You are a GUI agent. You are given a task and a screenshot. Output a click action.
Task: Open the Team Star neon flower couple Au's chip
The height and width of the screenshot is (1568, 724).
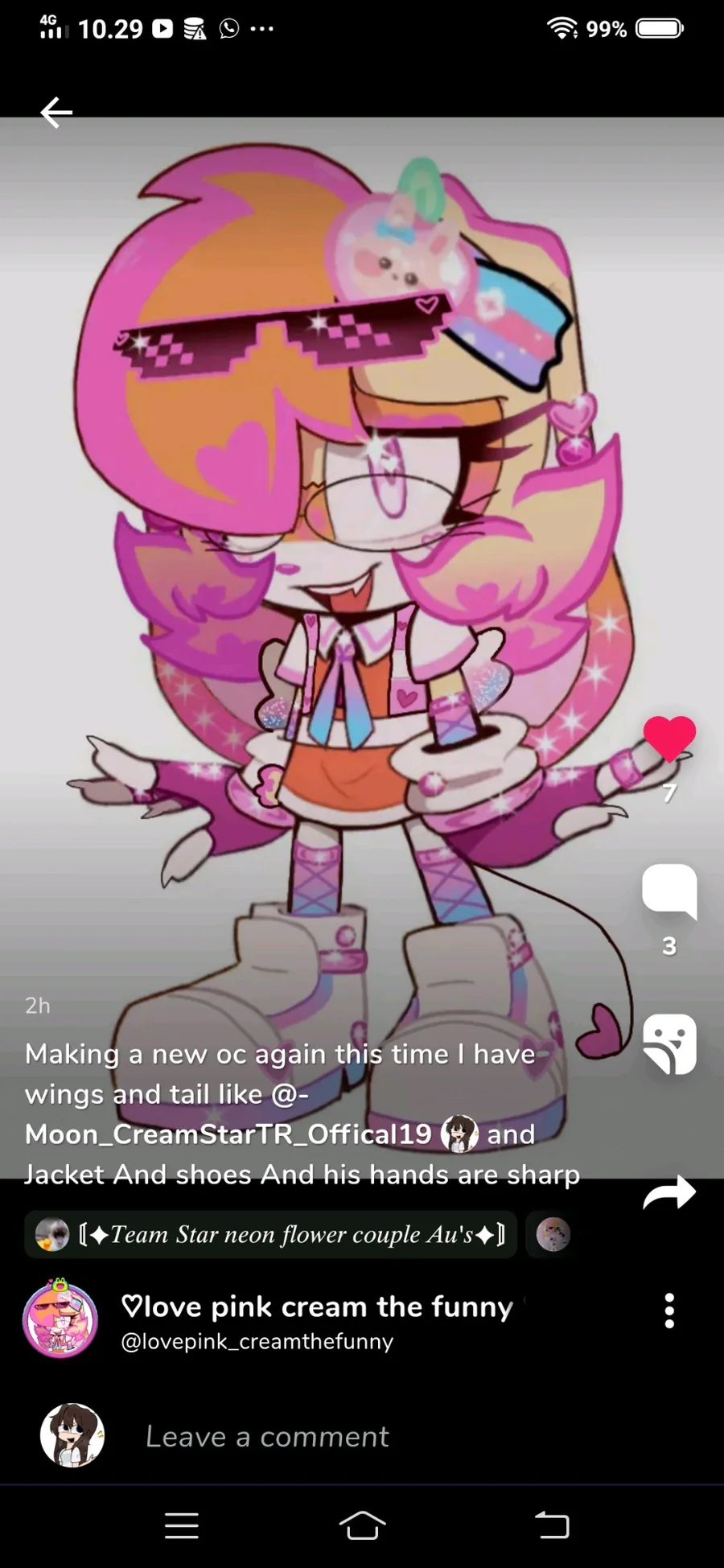[270, 1234]
